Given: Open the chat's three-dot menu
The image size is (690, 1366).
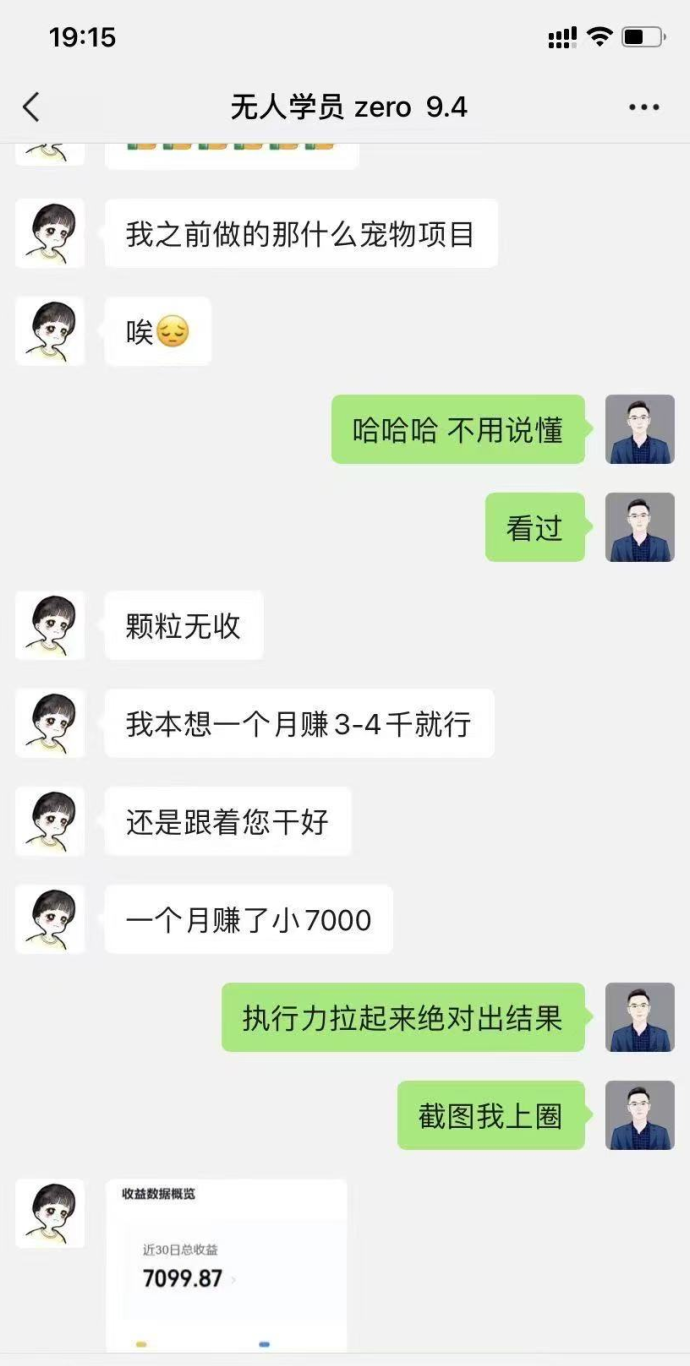Looking at the screenshot, I should point(644,107).
